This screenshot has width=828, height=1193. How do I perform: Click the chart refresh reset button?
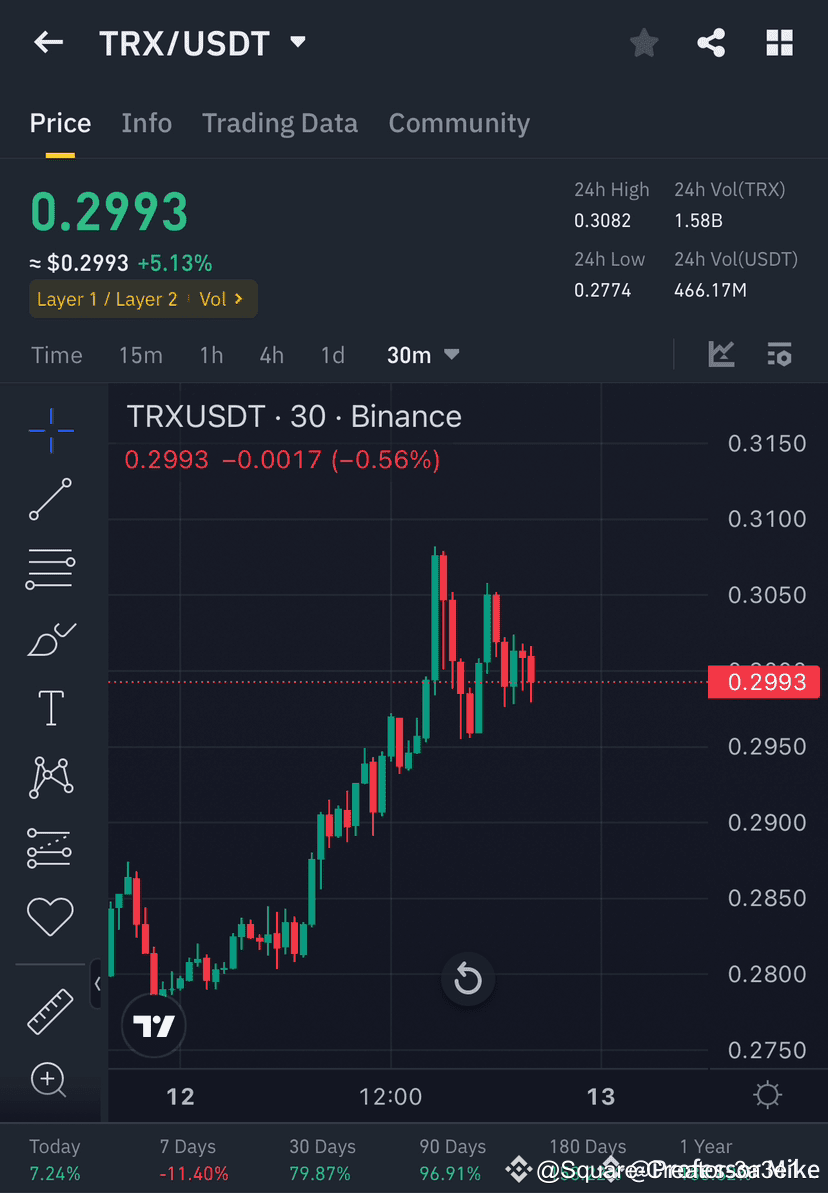click(468, 980)
